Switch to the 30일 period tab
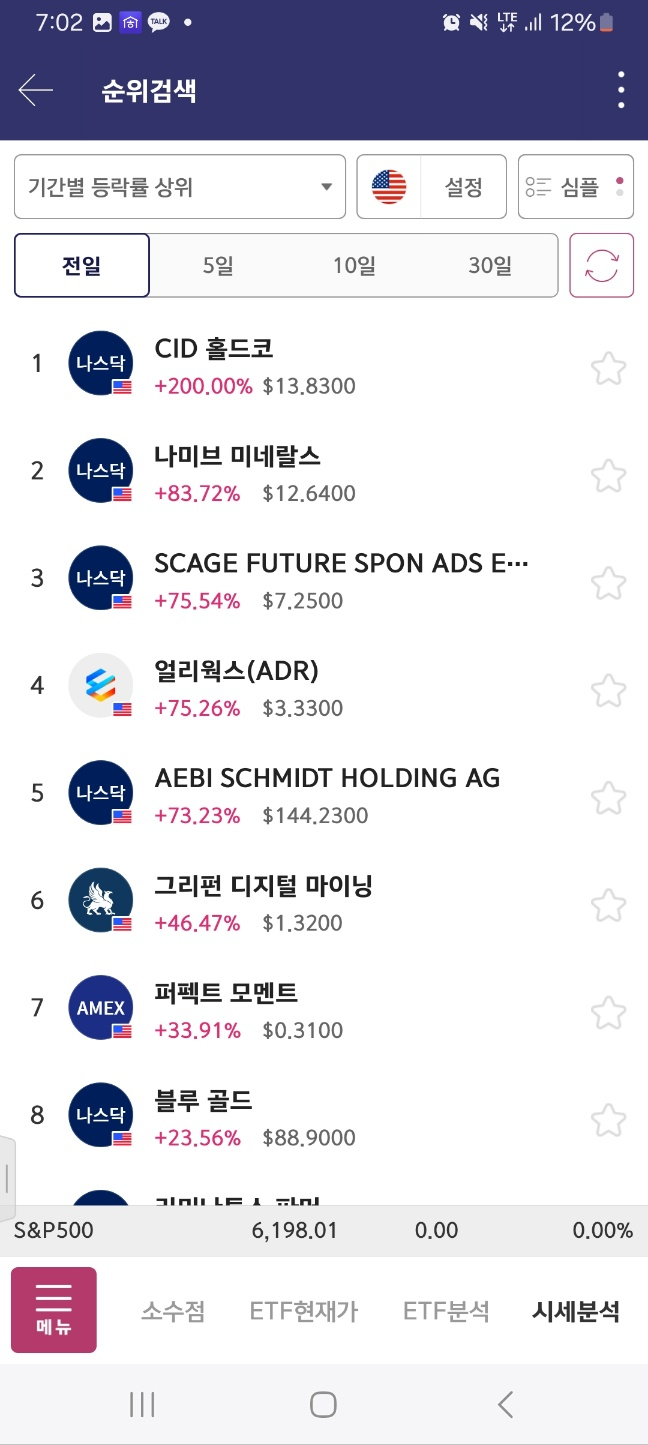 [x=490, y=265]
